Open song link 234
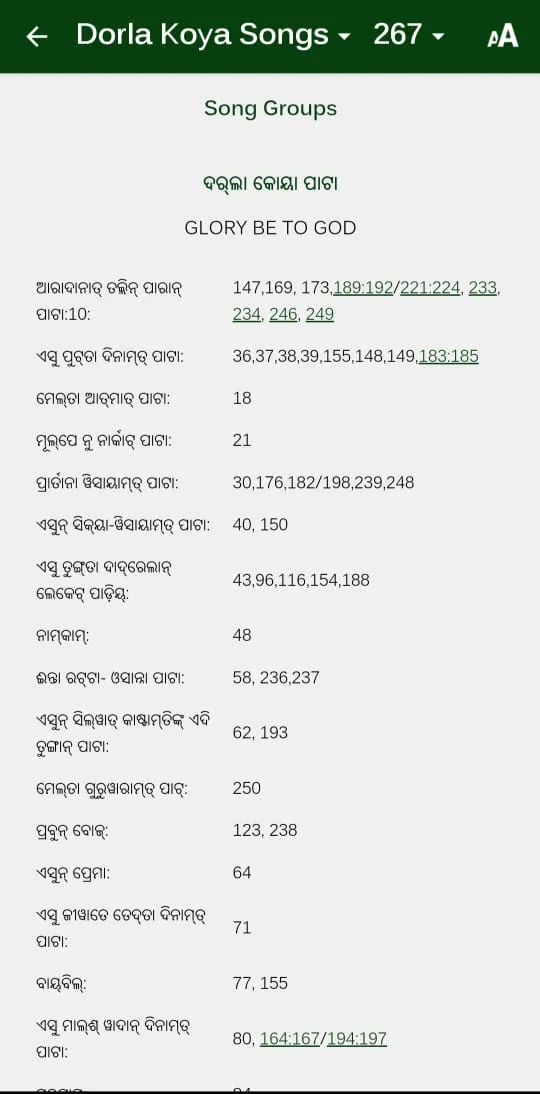Screen dimensions: 540x1094 [246, 315]
